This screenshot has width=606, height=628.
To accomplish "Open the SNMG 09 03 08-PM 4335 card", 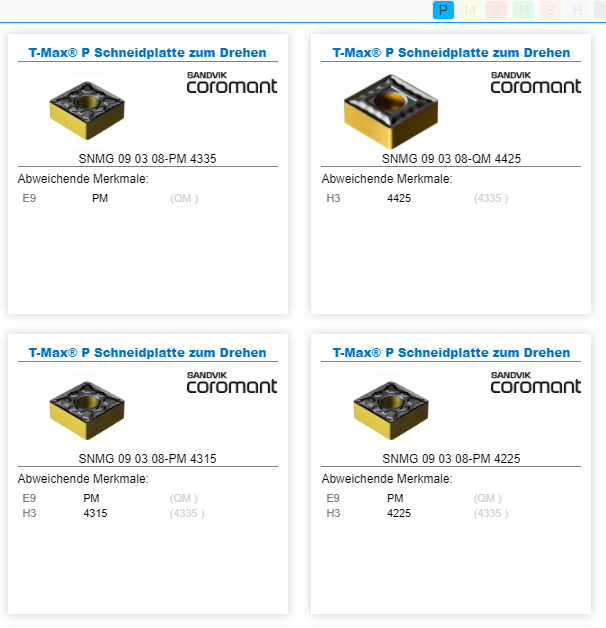I will [x=147, y=158].
